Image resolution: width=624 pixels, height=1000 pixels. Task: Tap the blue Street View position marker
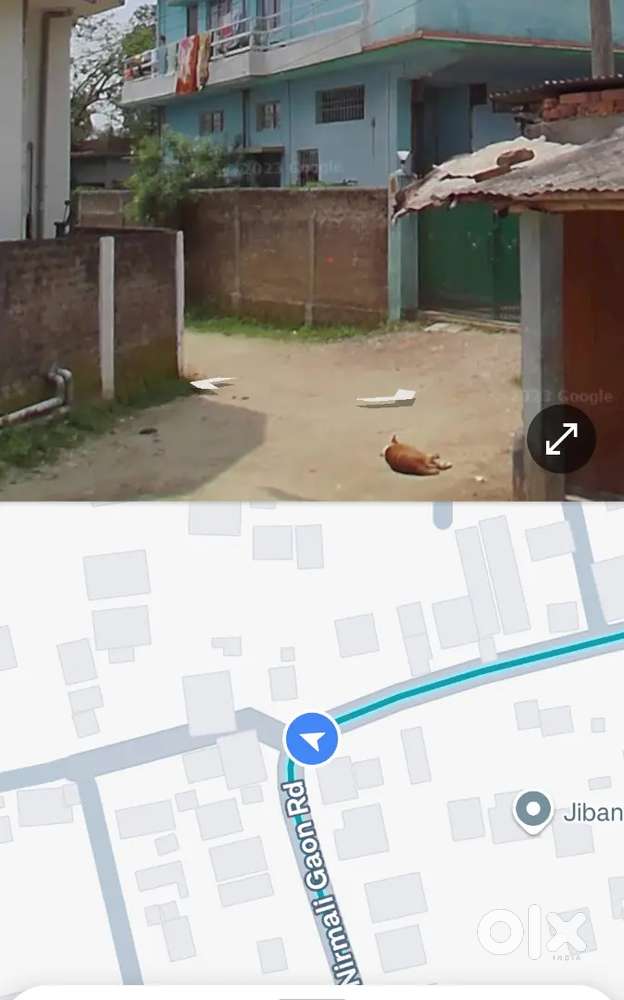pos(312,739)
